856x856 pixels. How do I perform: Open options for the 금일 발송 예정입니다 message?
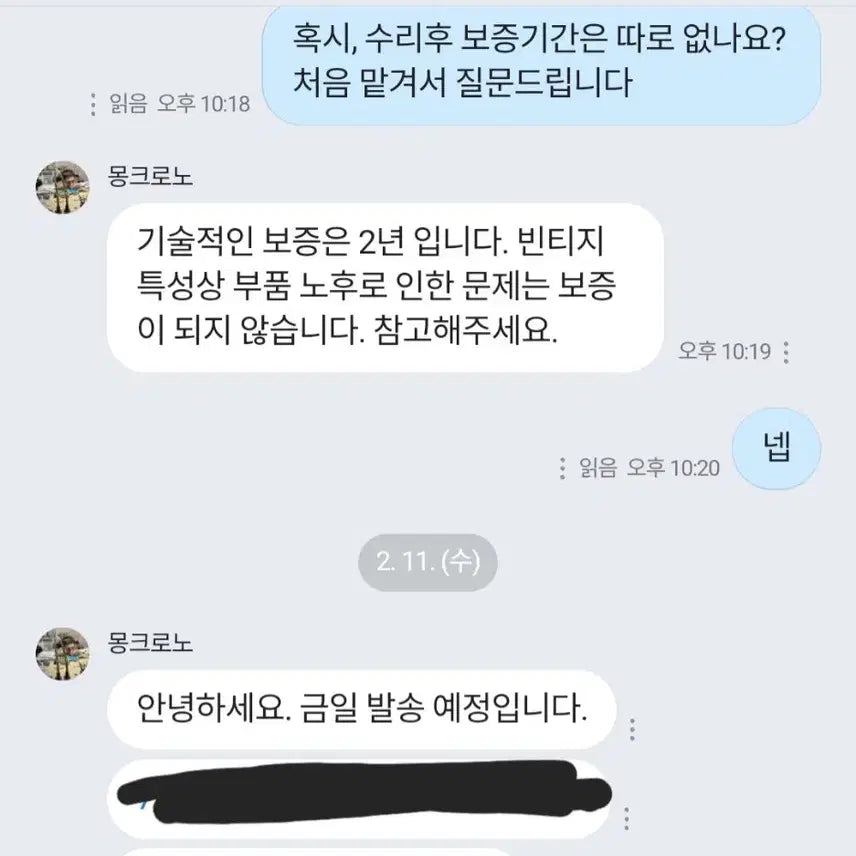tap(630, 728)
